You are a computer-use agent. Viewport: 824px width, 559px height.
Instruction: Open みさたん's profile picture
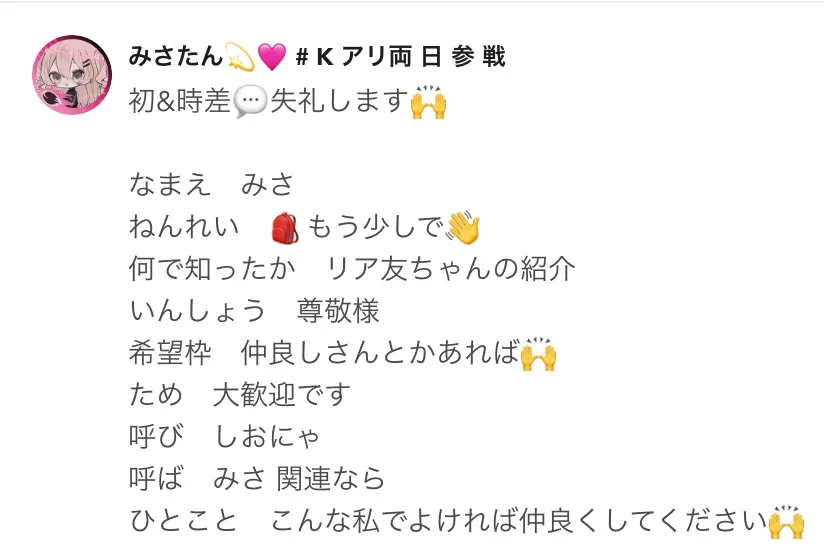pos(72,76)
